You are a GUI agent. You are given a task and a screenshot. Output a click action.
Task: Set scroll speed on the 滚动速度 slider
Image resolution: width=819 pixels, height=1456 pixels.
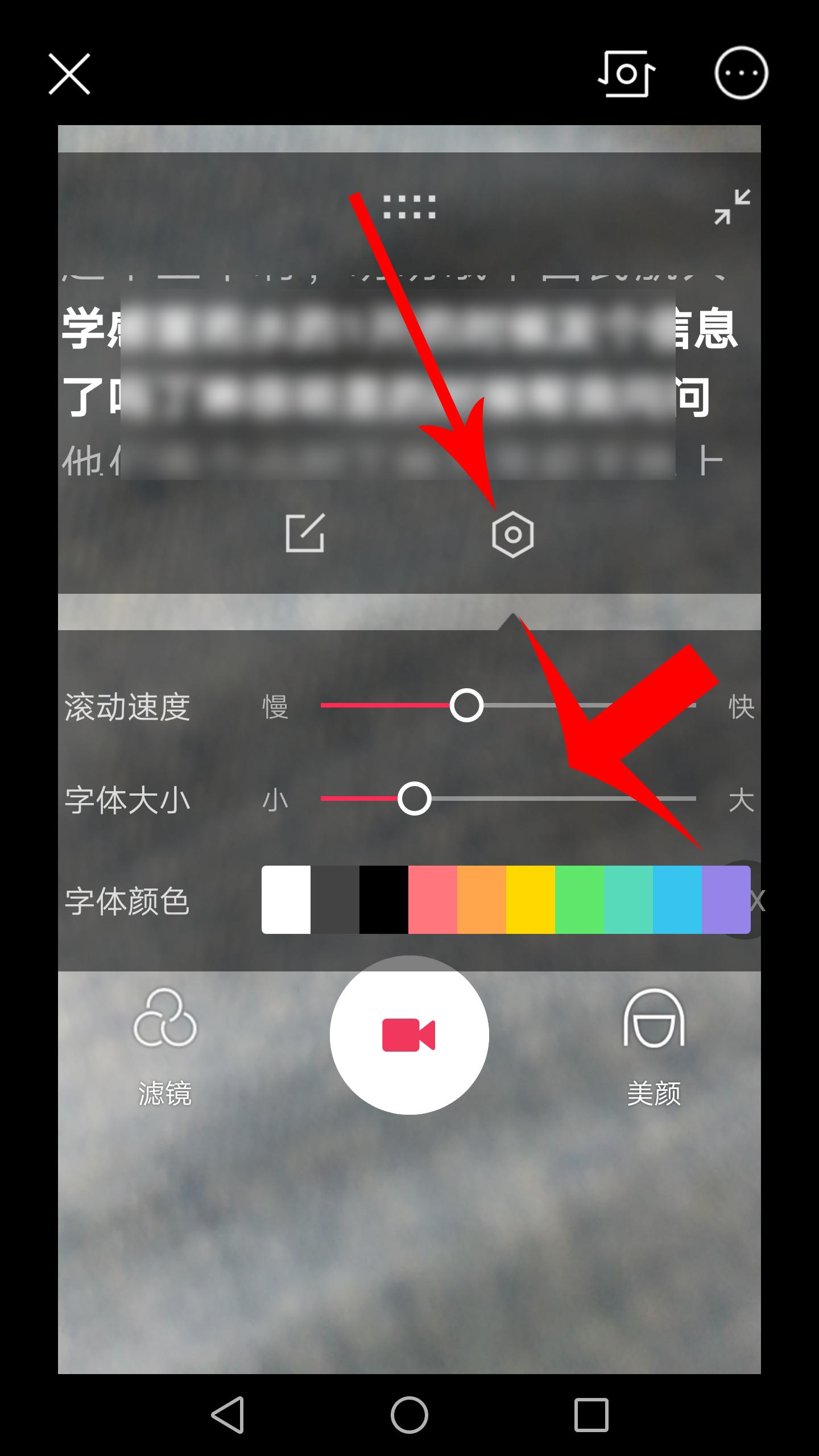point(466,706)
